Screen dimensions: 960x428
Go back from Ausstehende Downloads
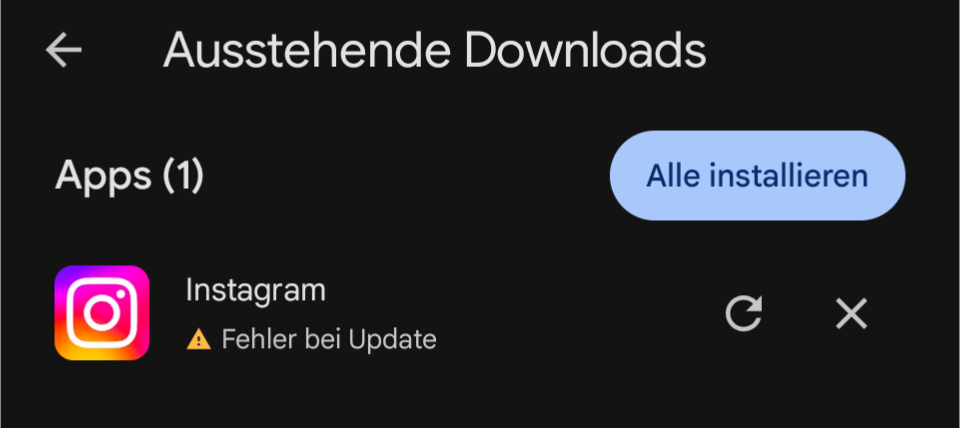64,50
